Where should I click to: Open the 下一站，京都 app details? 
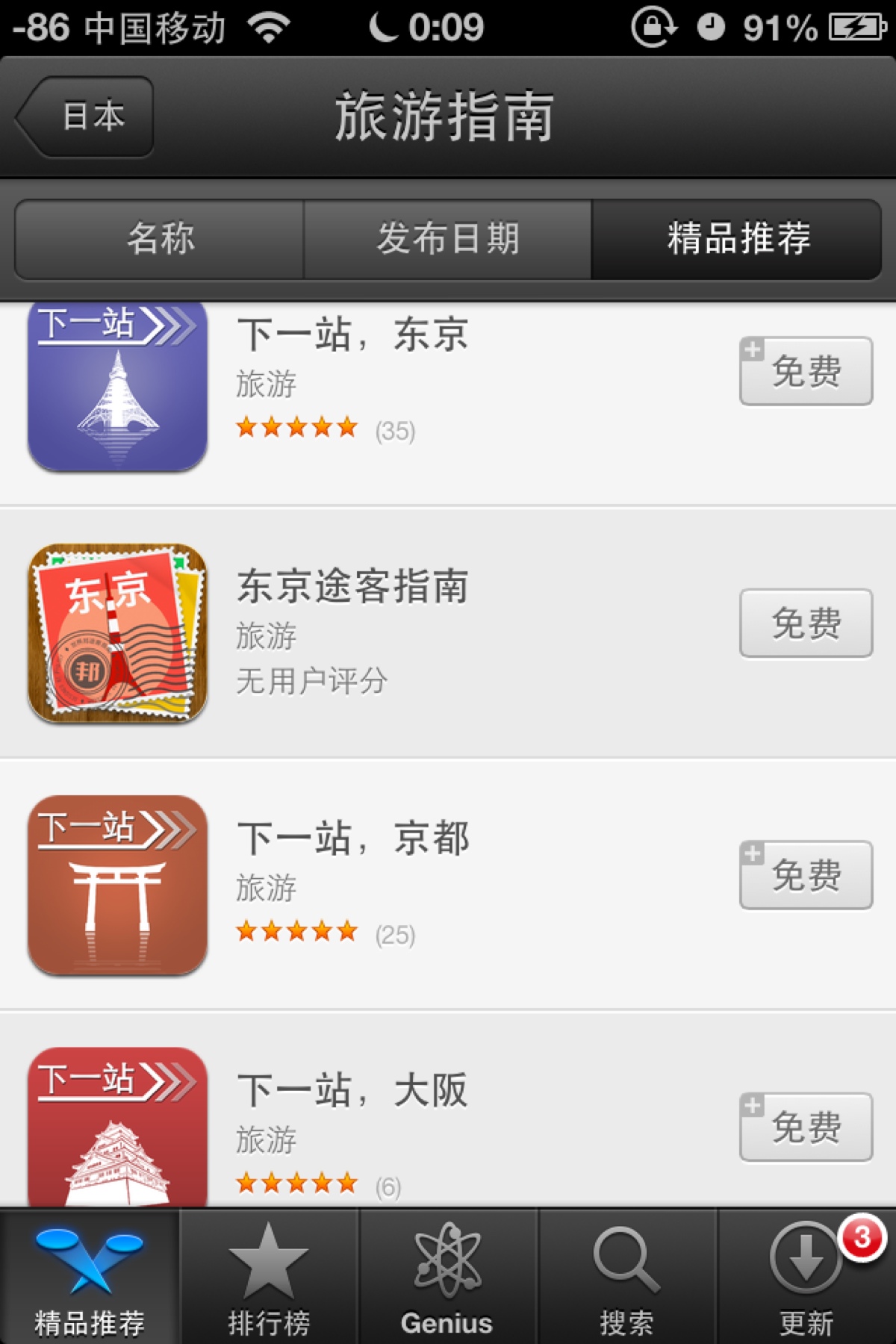(448, 885)
